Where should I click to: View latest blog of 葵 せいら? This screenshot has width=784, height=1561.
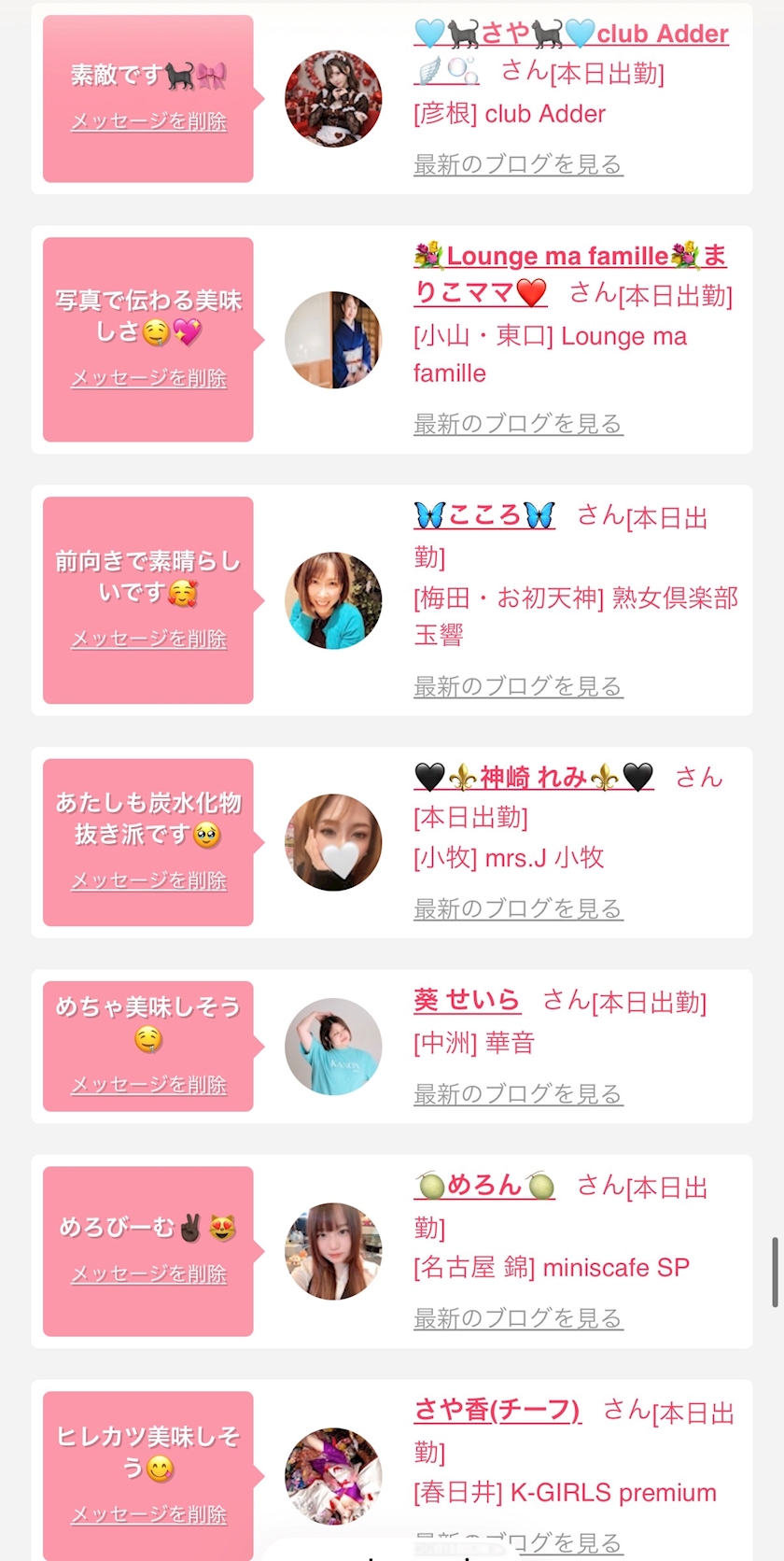(x=518, y=1093)
